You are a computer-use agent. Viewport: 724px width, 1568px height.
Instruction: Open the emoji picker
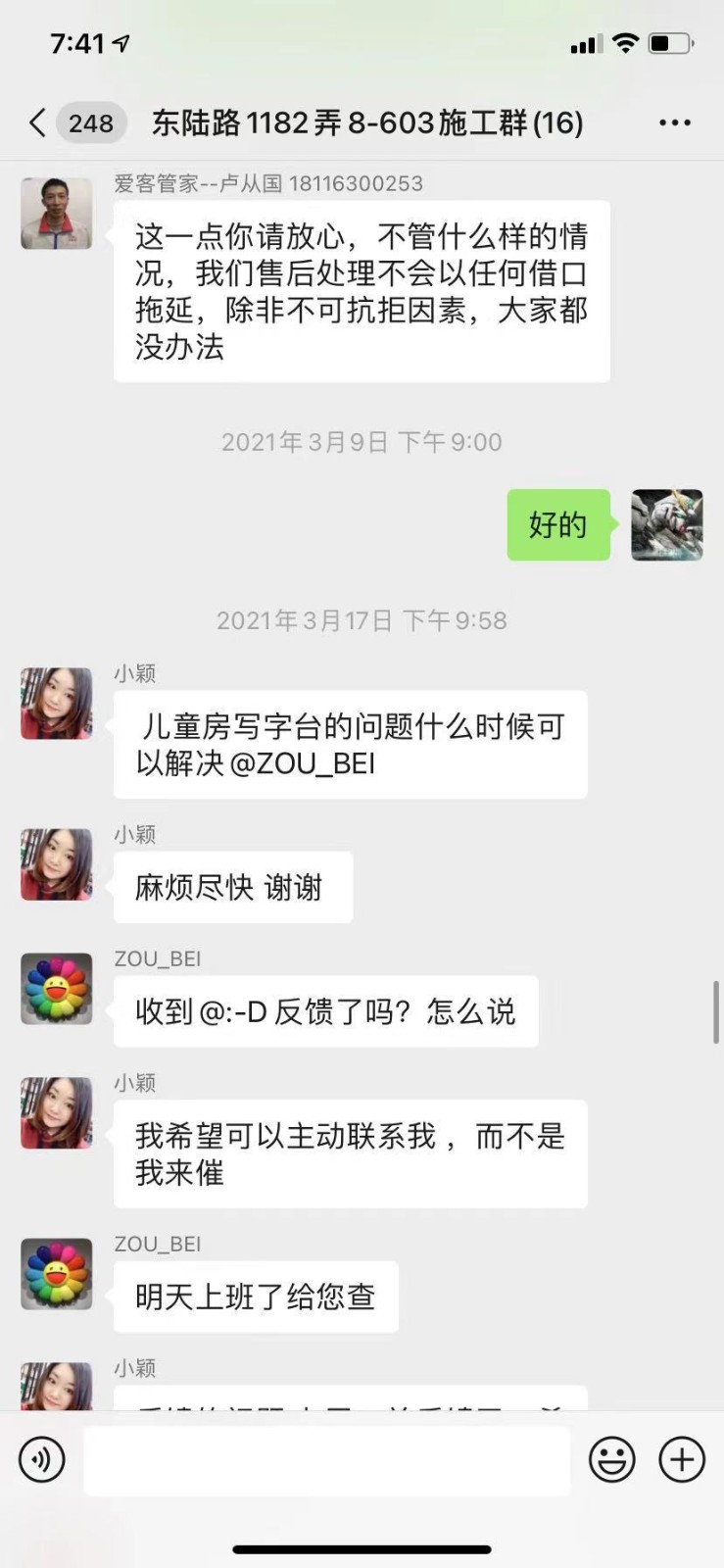[612, 1460]
